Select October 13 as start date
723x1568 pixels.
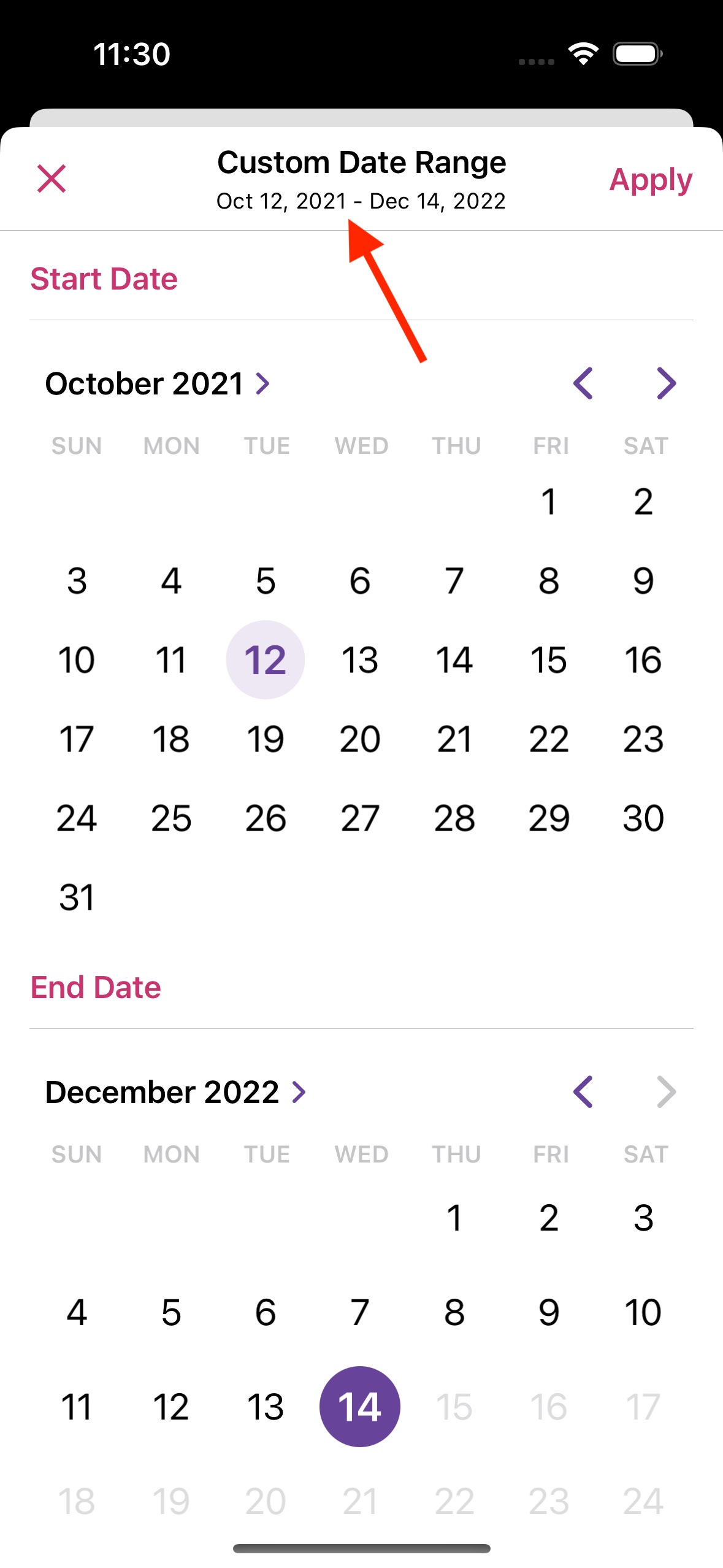point(360,660)
